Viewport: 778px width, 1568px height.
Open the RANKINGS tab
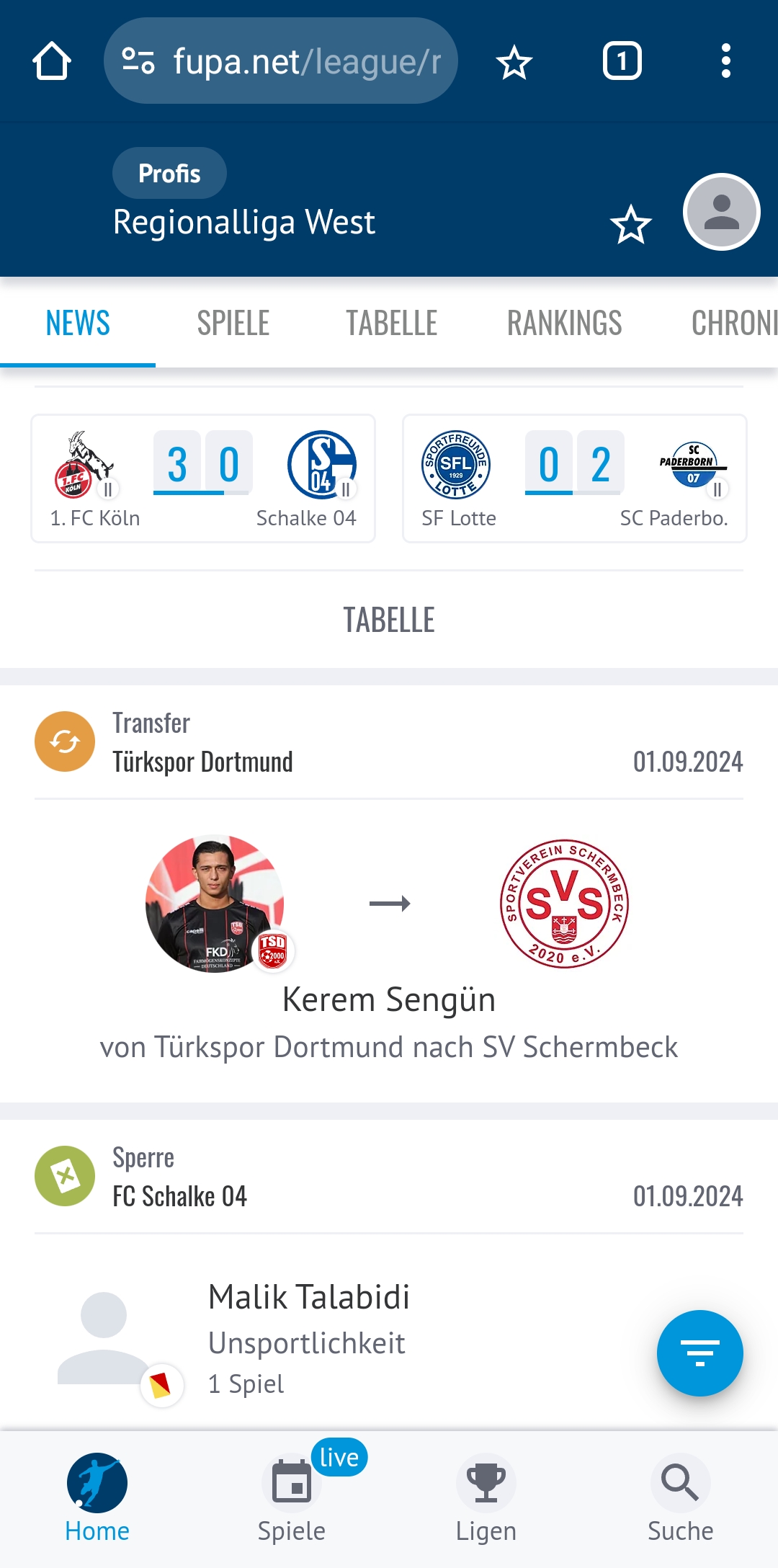coord(565,323)
